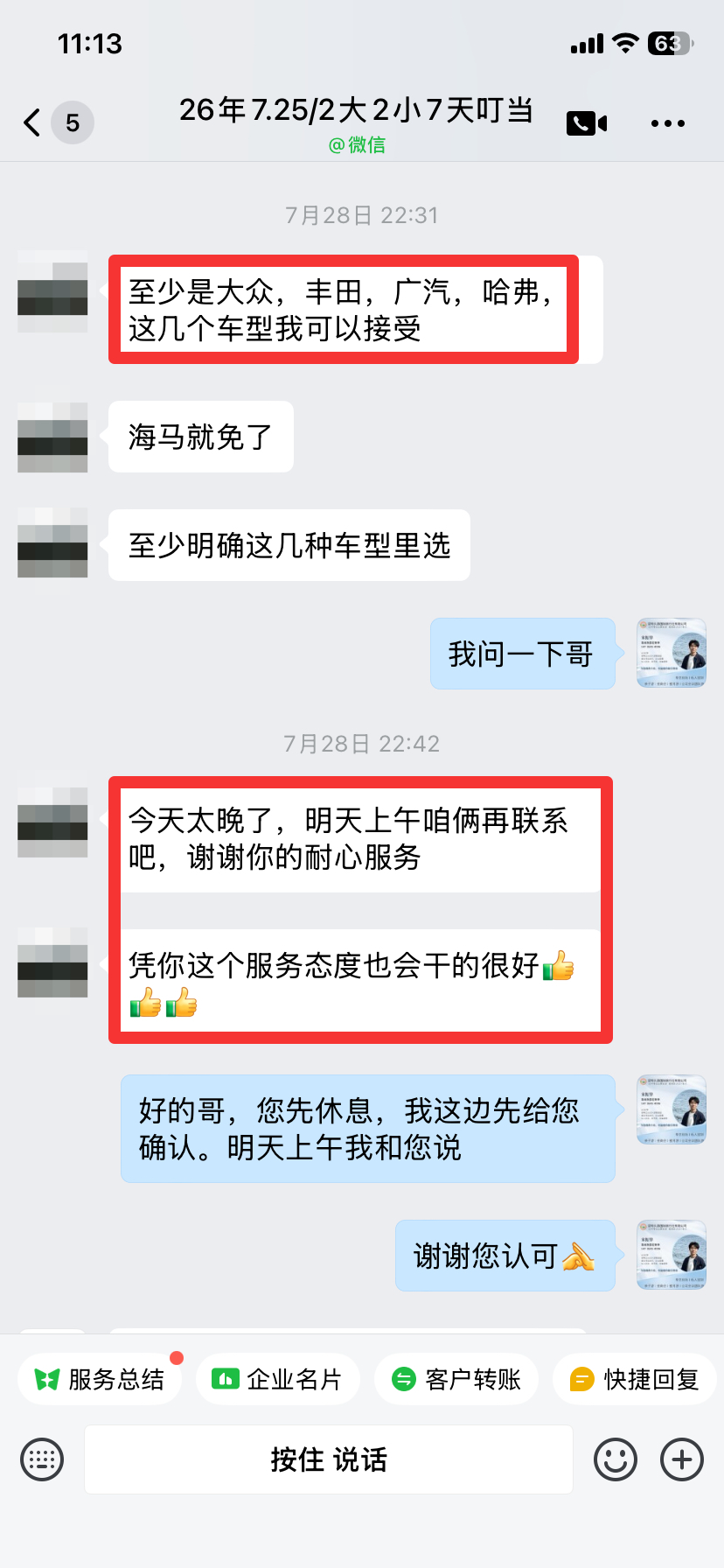
Task: Tap the 客户转账 chip
Action: click(x=456, y=1380)
